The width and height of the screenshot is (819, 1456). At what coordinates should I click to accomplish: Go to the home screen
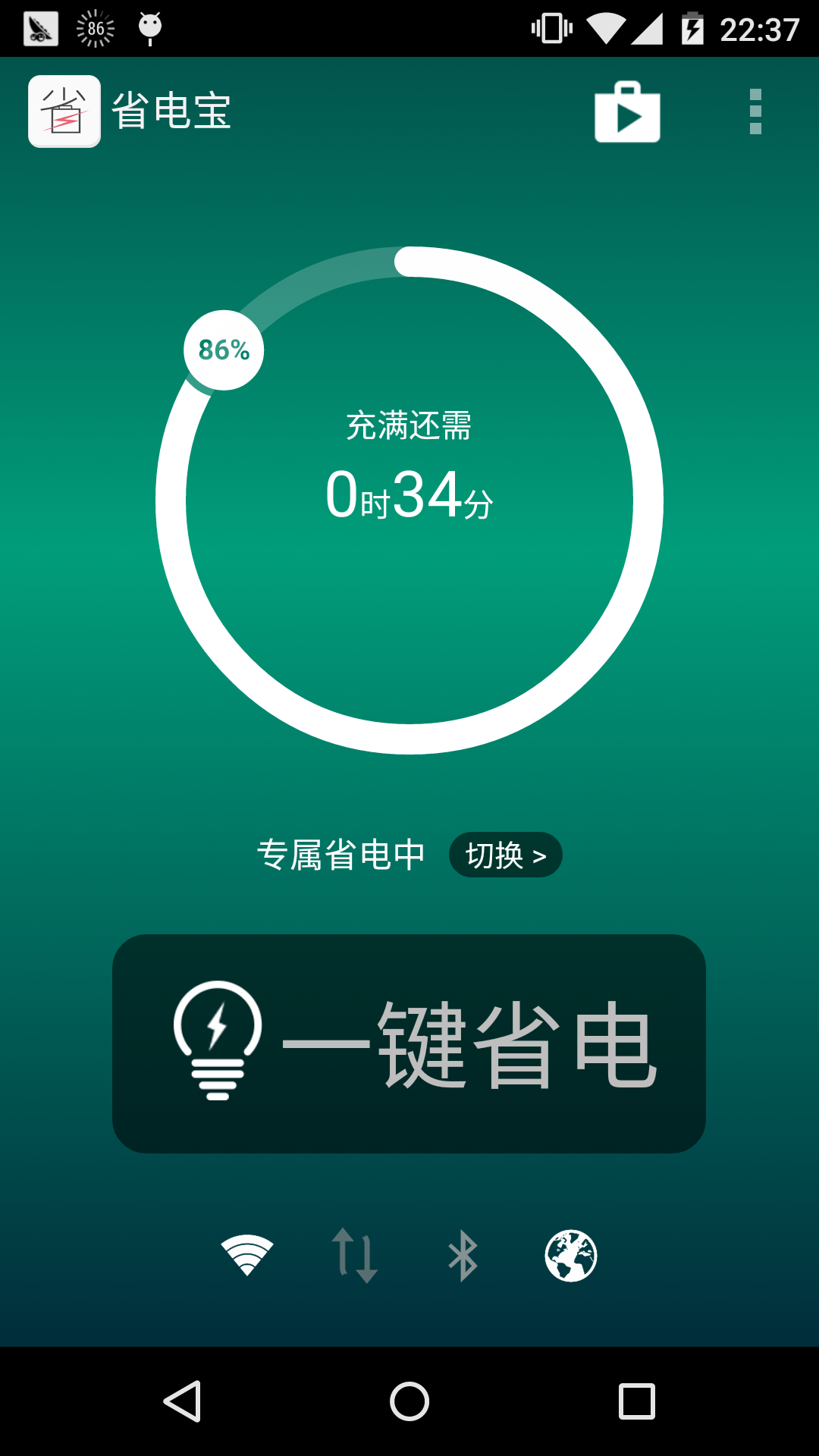(x=409, y=1401)
